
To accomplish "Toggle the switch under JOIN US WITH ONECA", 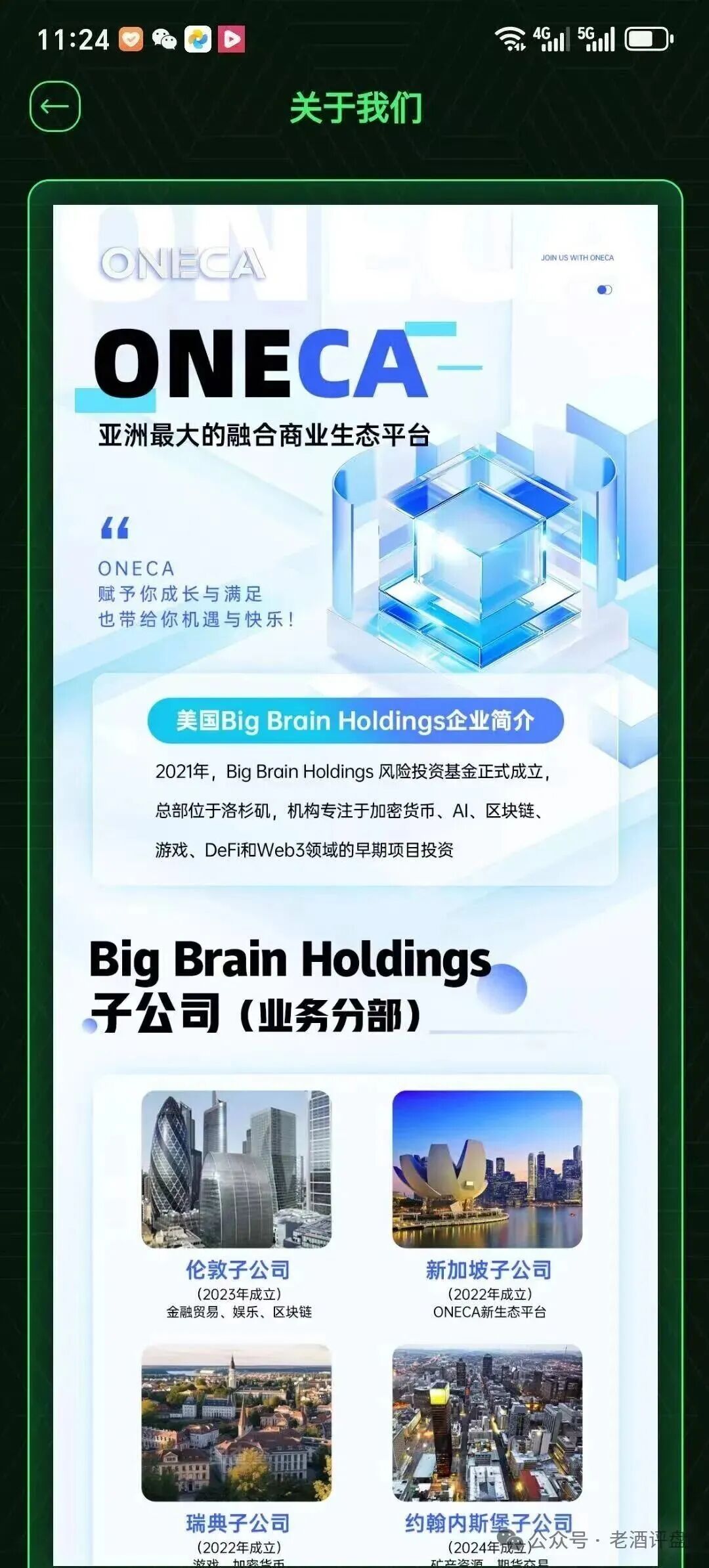I will 604,289.
